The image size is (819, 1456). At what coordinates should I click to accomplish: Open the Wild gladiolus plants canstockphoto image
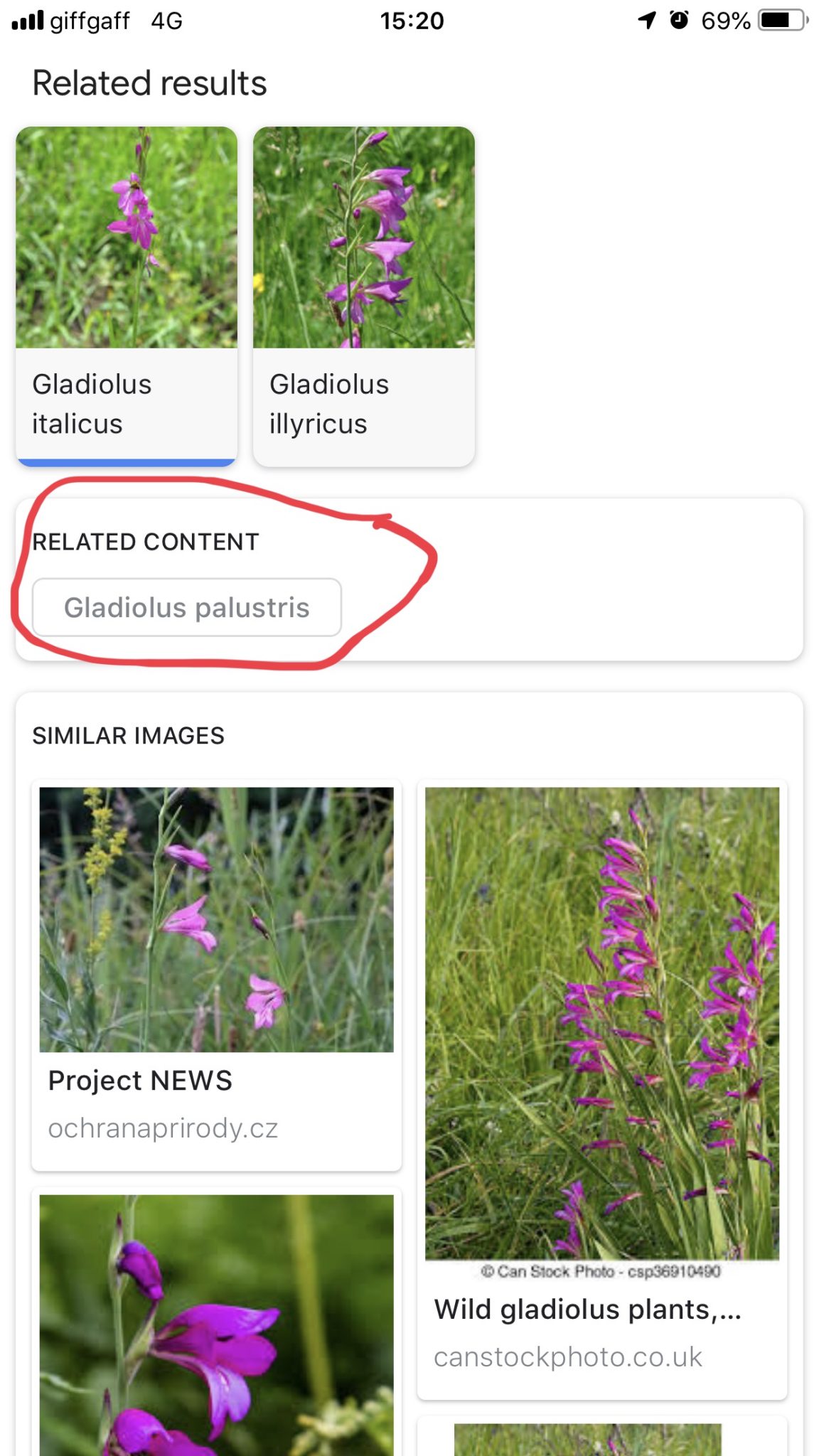coord(601,1088)
